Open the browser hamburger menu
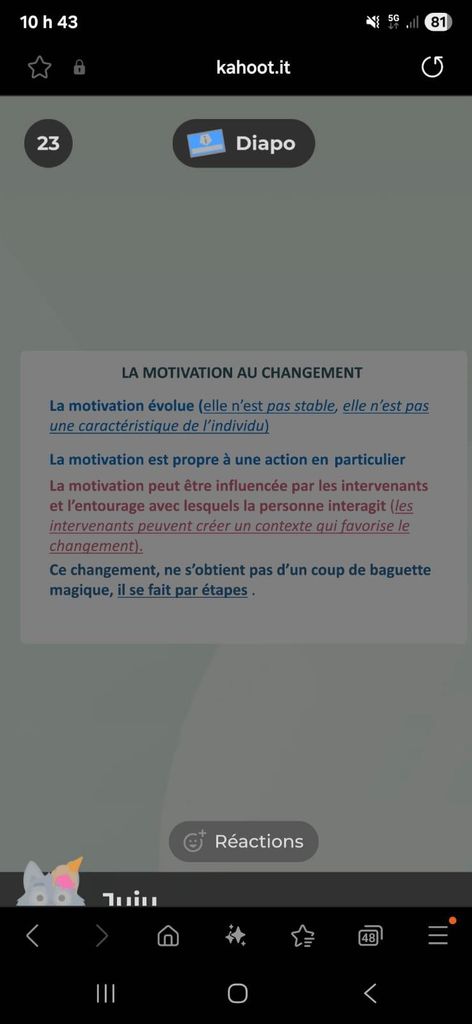The width and height of the screenshot is (472, 1024). [x=438, y=936]
